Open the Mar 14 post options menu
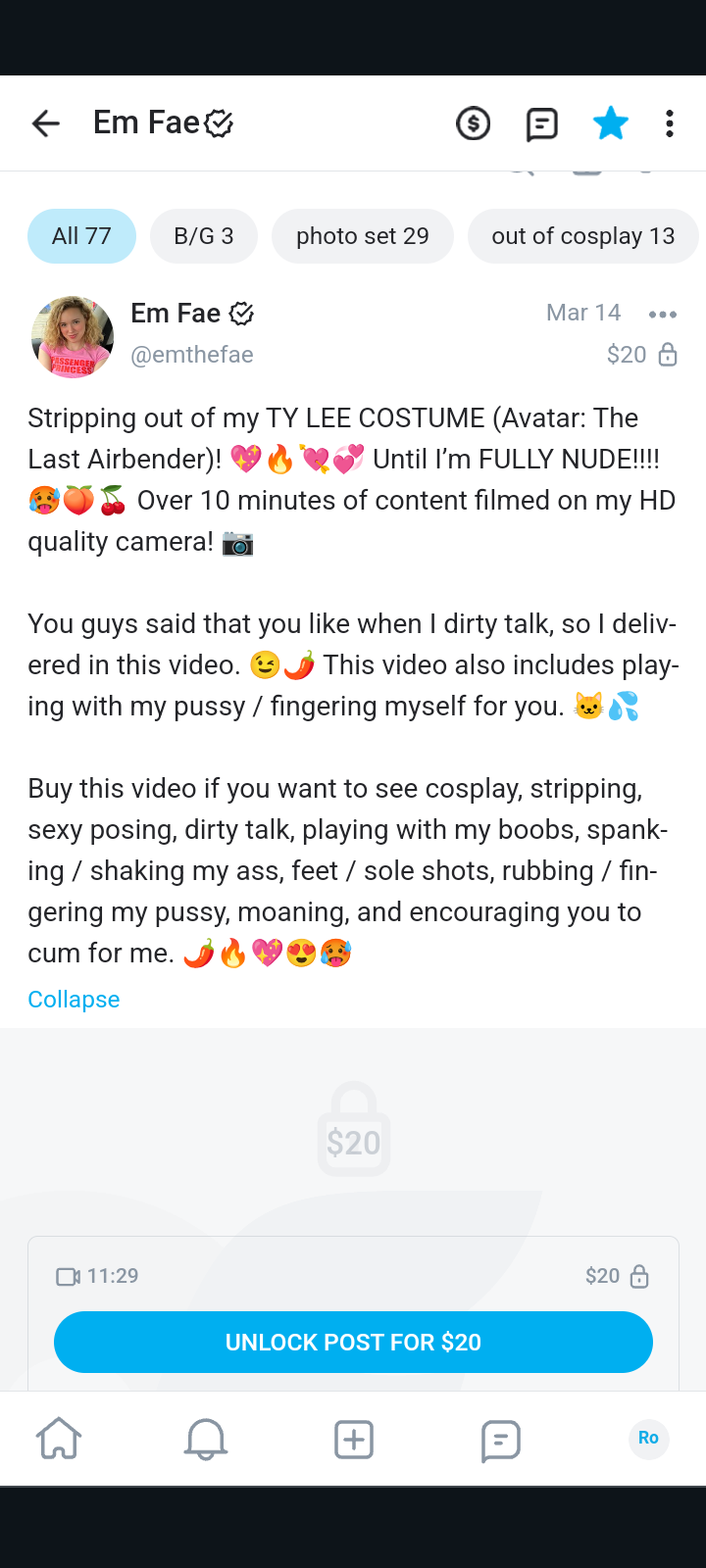The image size is (706, 1568). tap(663, 314)
